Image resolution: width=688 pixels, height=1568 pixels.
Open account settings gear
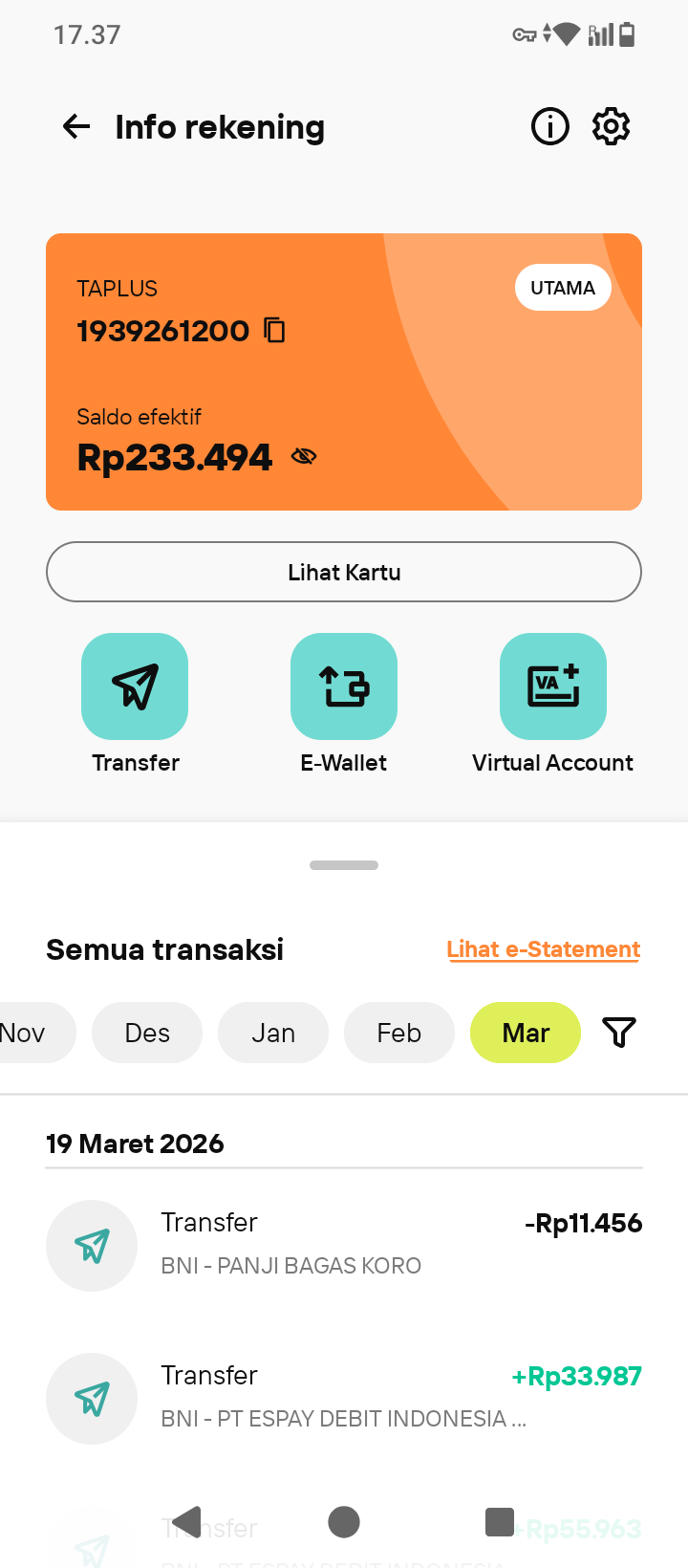click(612, 126)
